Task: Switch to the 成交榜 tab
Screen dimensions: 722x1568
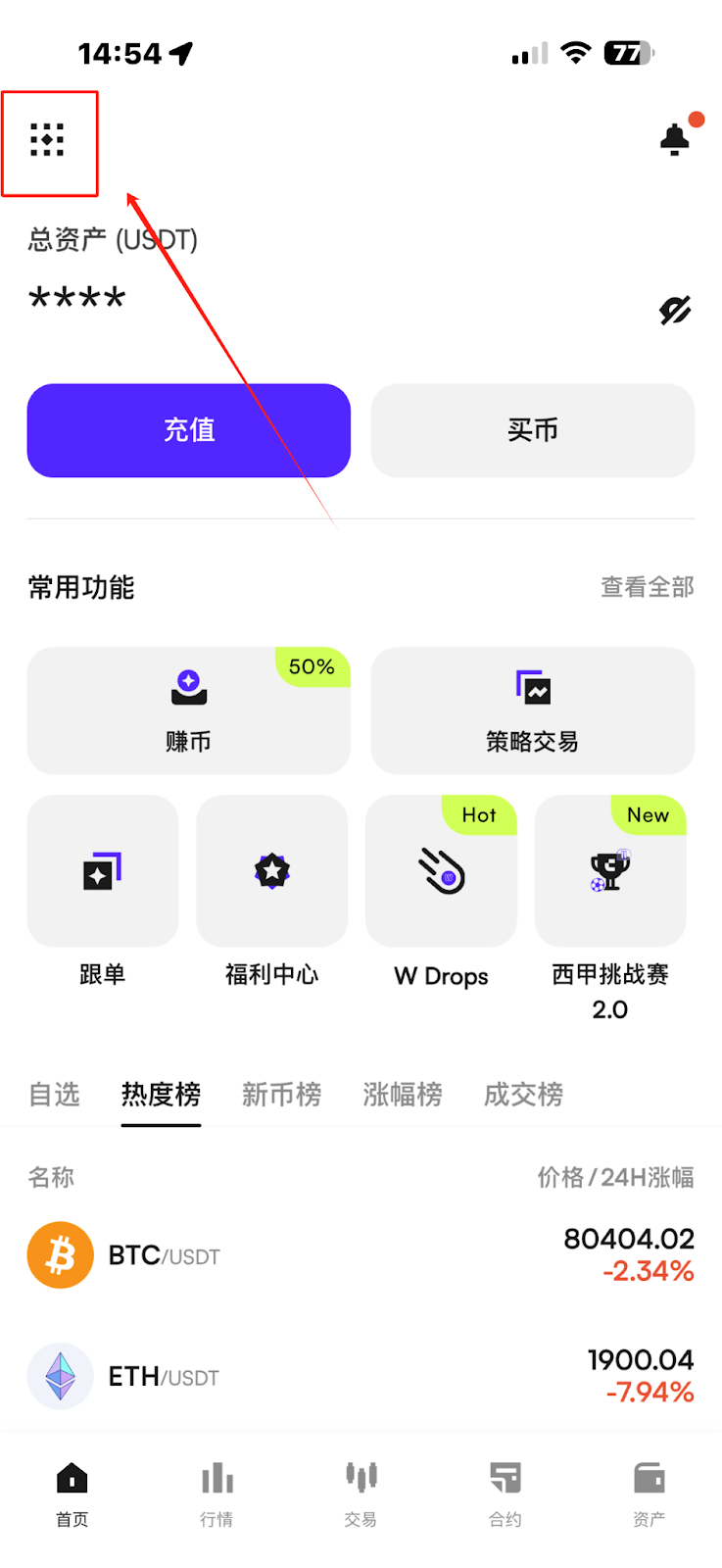Action: click(523, 1095)
